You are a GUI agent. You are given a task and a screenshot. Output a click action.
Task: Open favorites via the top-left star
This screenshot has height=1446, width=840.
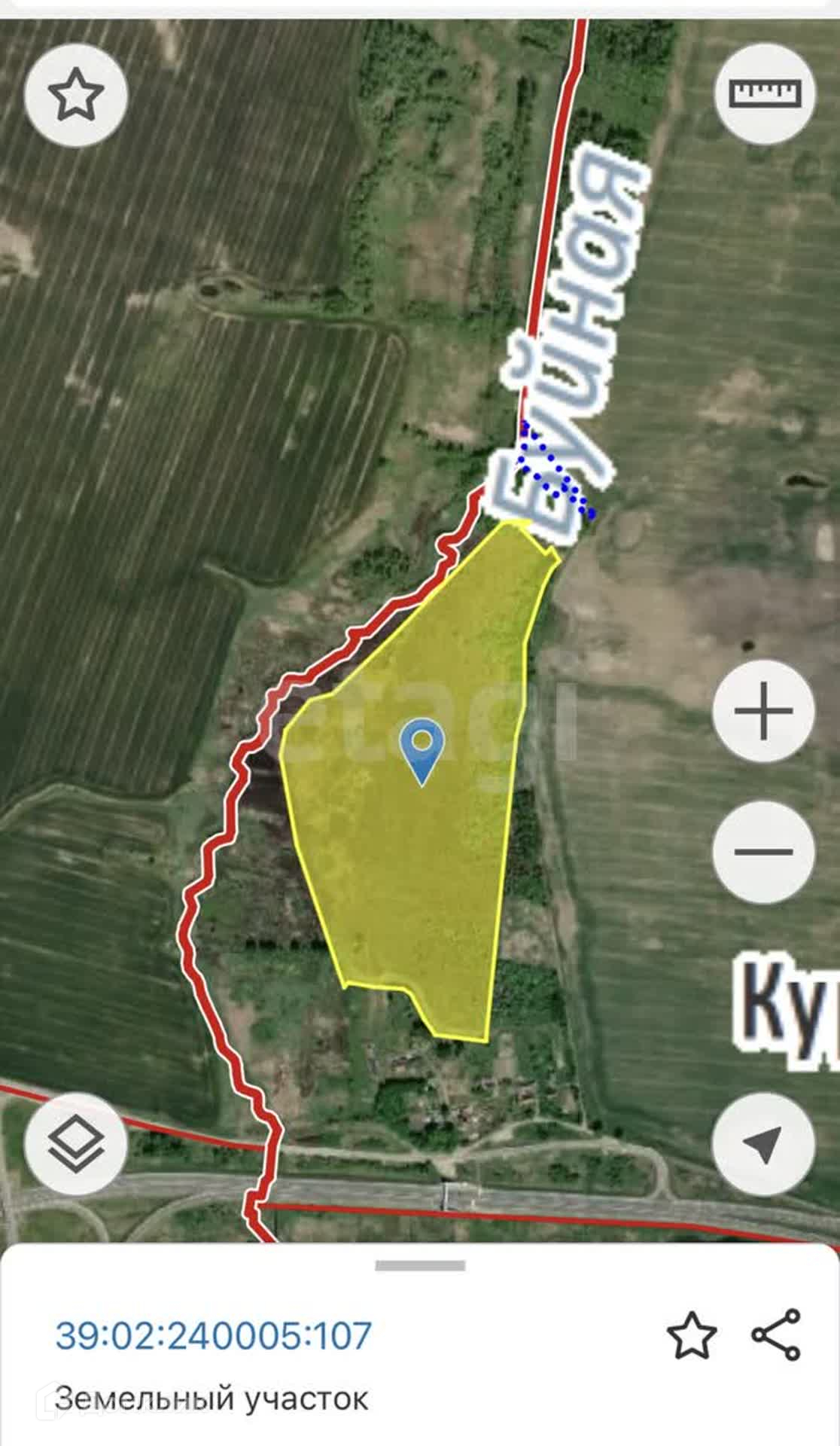[x=76, y=95]
